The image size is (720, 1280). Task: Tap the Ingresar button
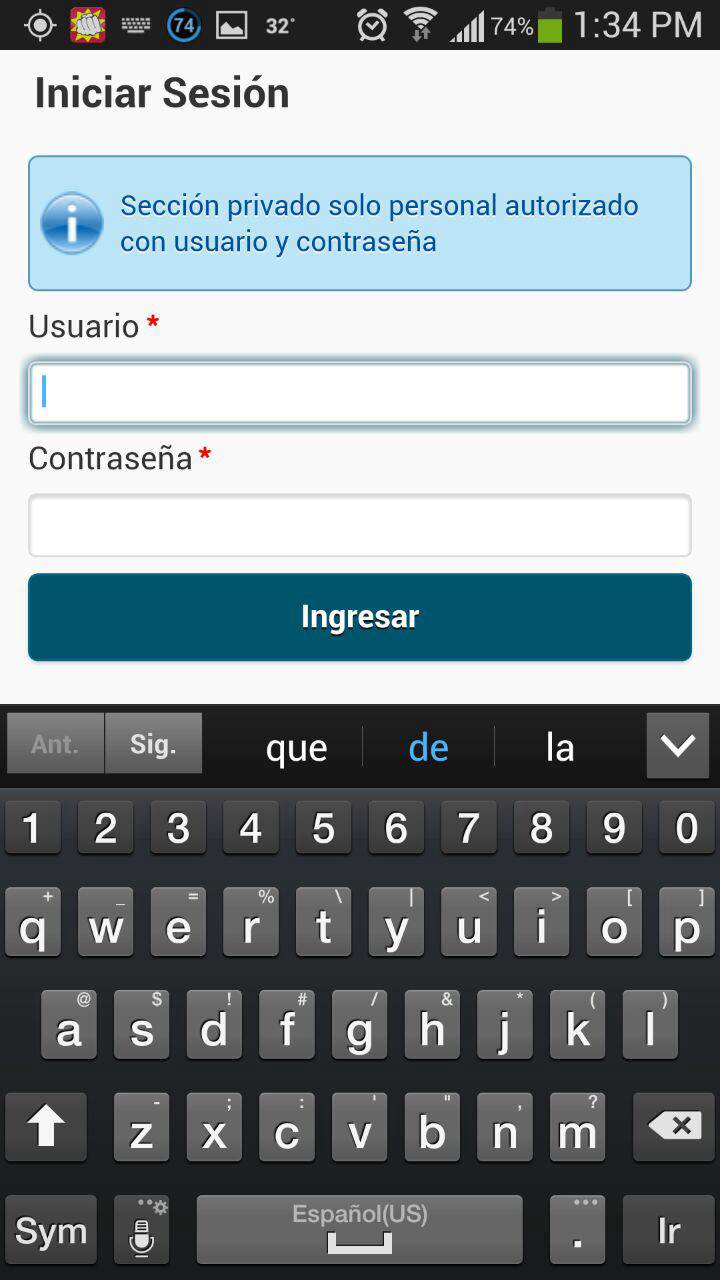coord(360,617)
